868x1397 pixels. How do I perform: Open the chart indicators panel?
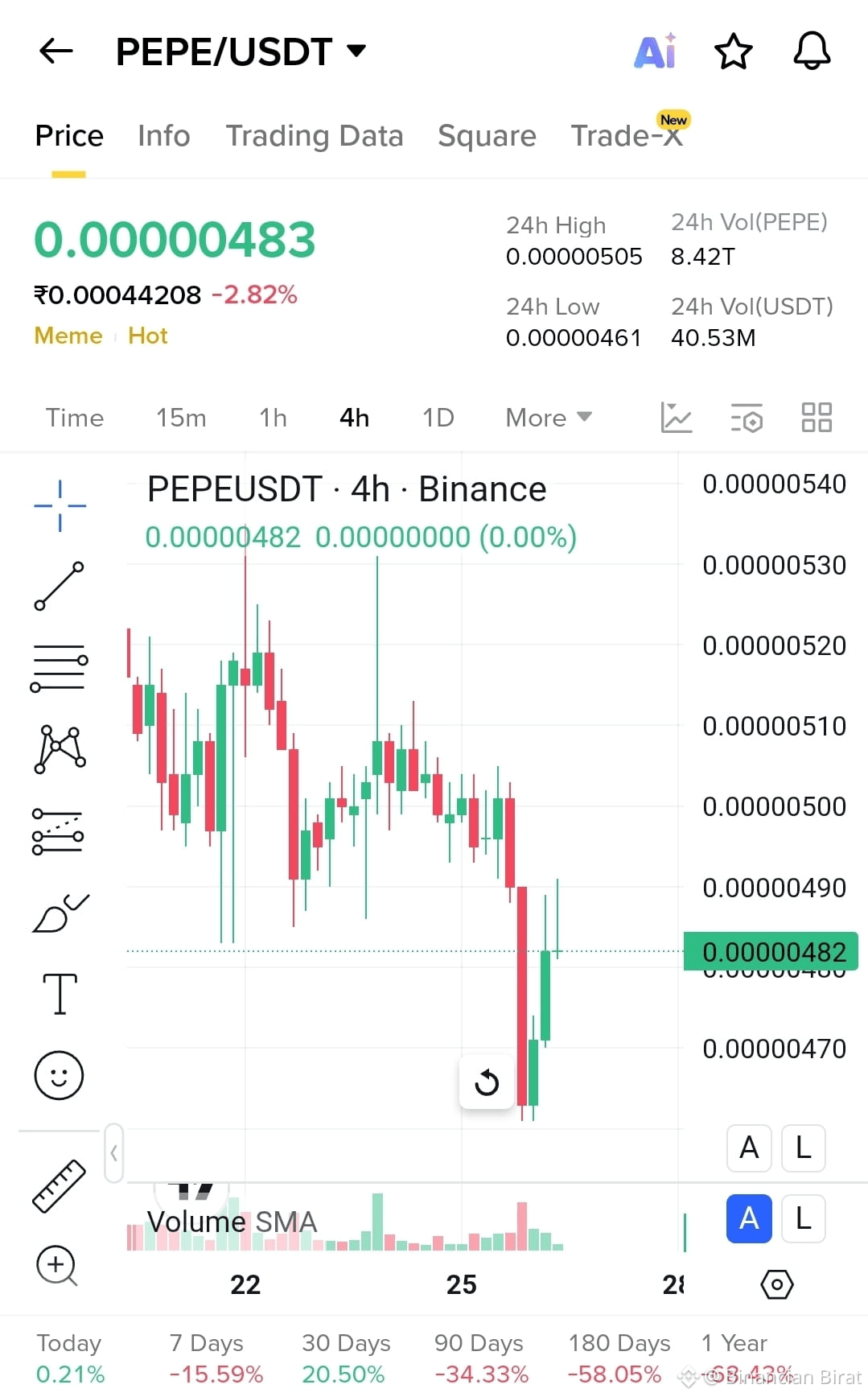tap(747, 418)
